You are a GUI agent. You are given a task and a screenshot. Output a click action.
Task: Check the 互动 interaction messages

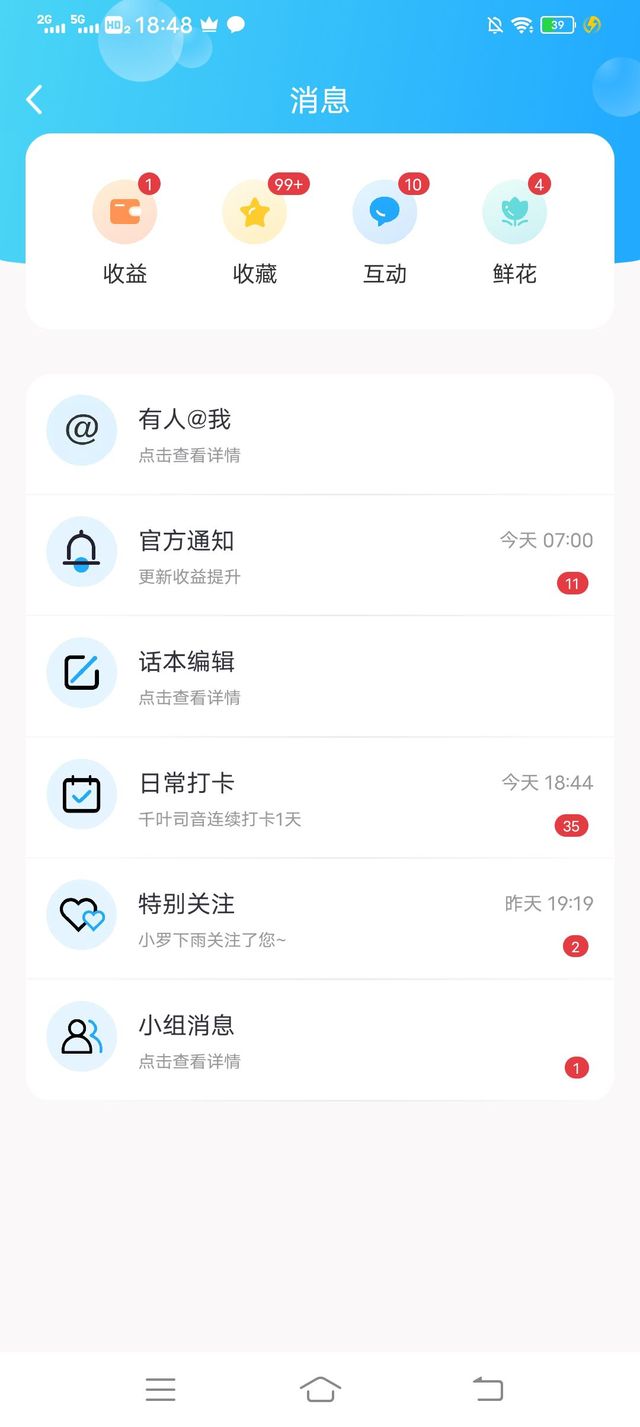tap(385, 230)
